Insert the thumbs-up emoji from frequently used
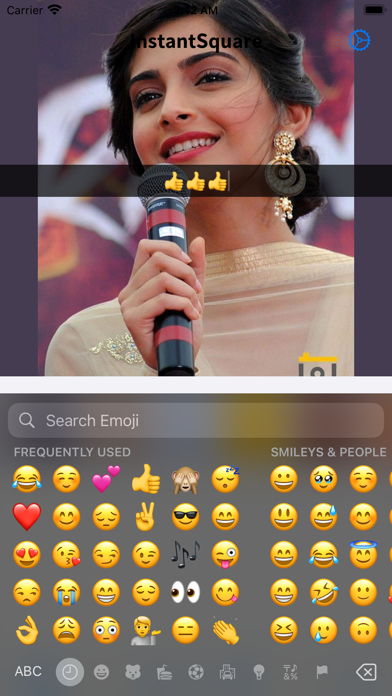Screen dimensions: 392x696 (x=146, y=479)
